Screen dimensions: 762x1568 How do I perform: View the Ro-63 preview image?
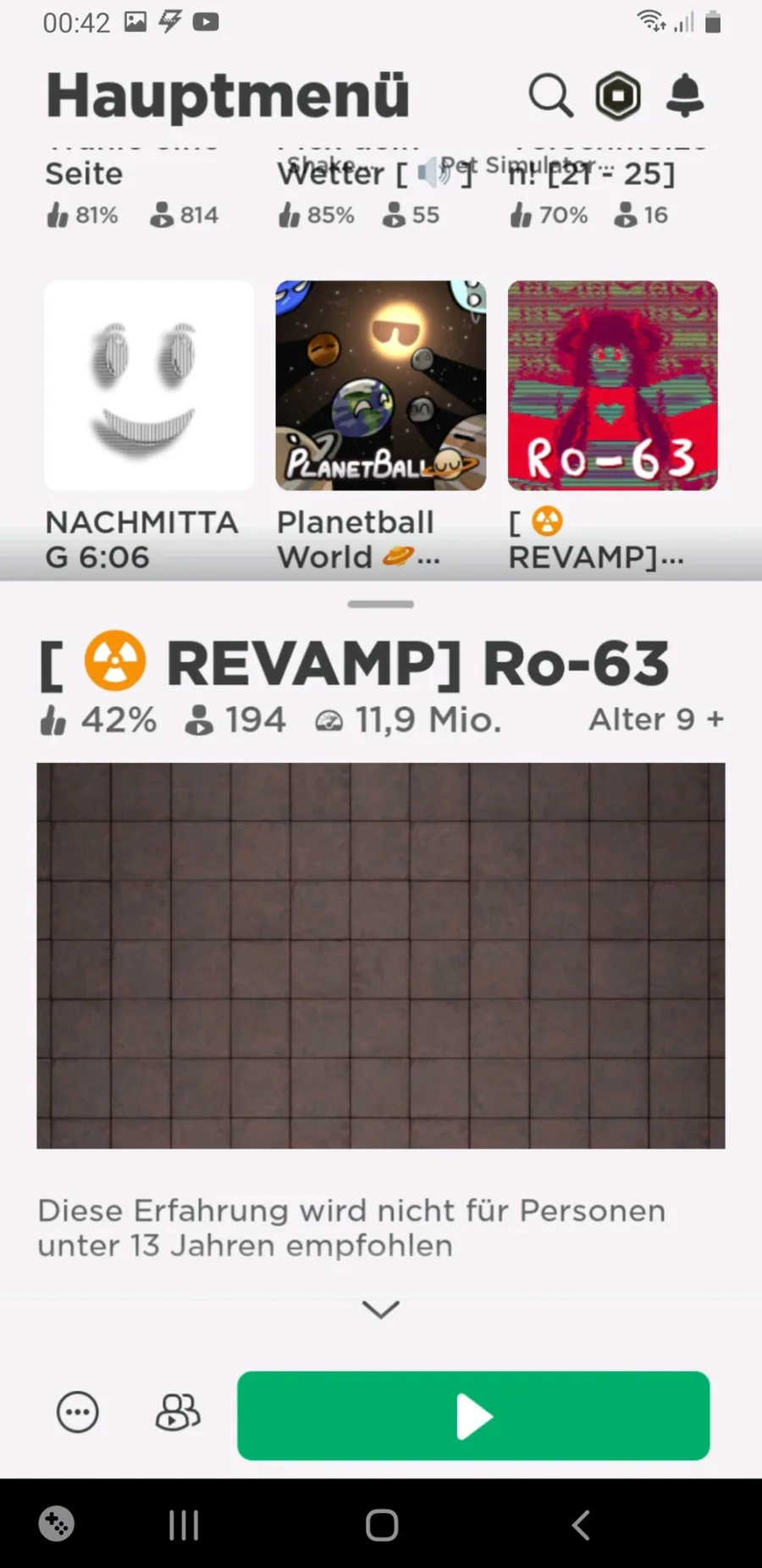[381, 955]
